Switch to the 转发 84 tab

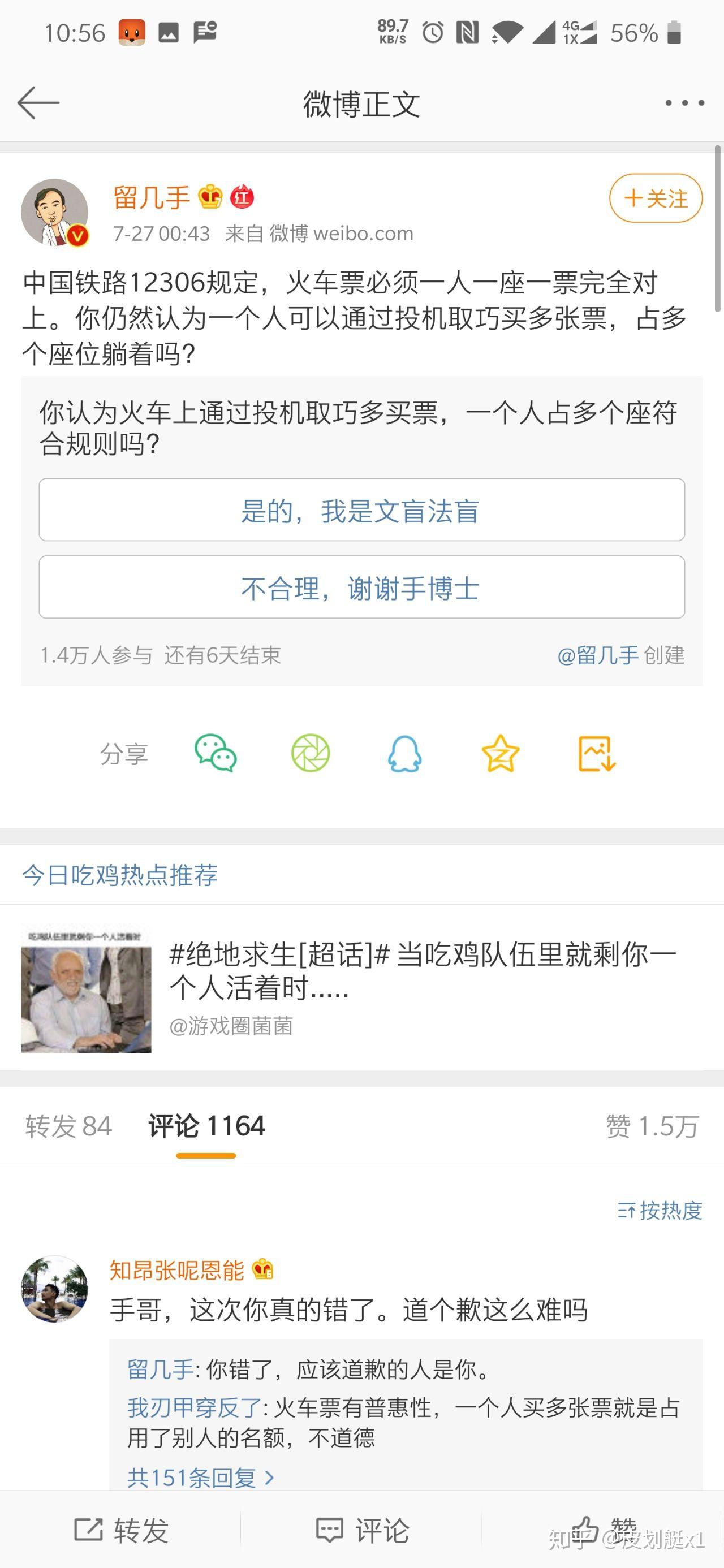coord(68,1126)
